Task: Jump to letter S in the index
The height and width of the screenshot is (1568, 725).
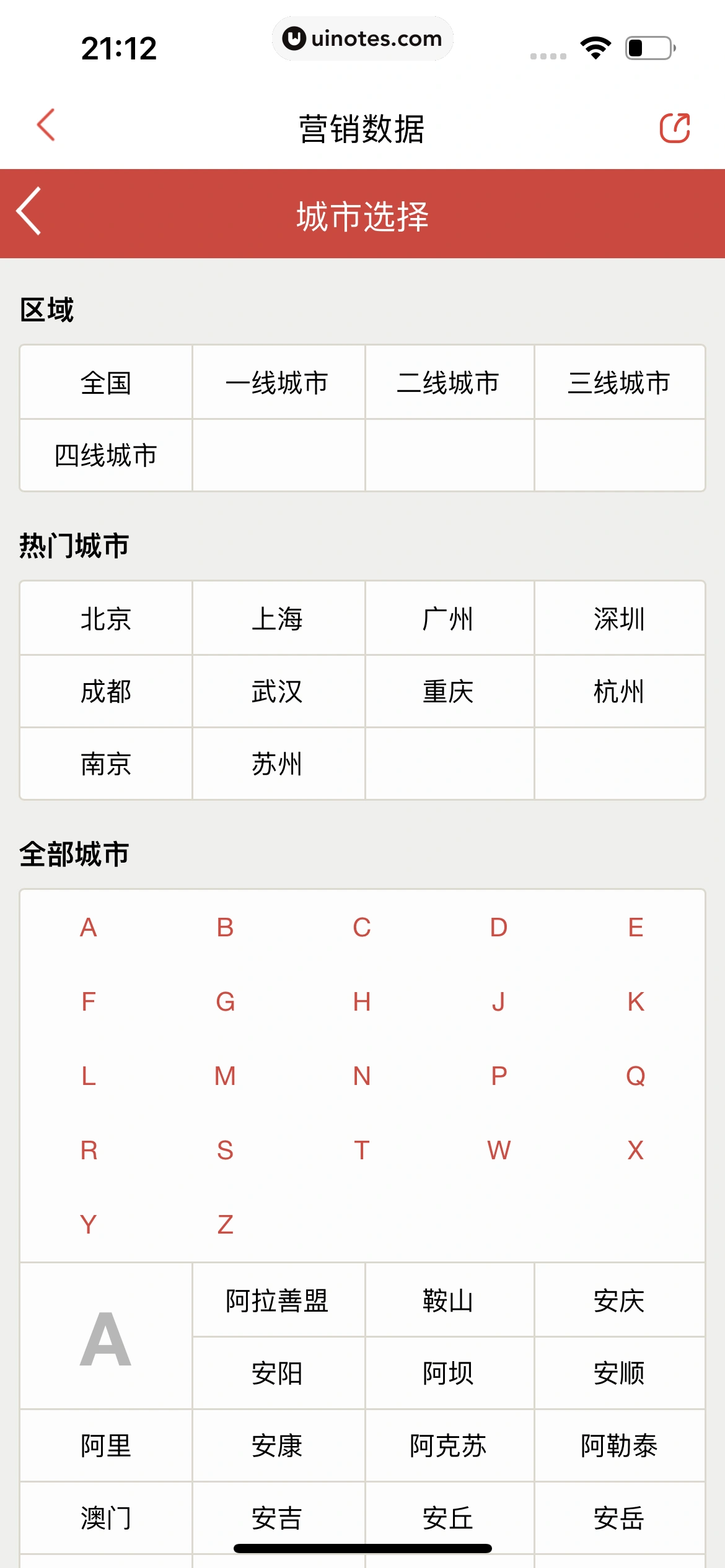Action: [x=225, y=1151]
